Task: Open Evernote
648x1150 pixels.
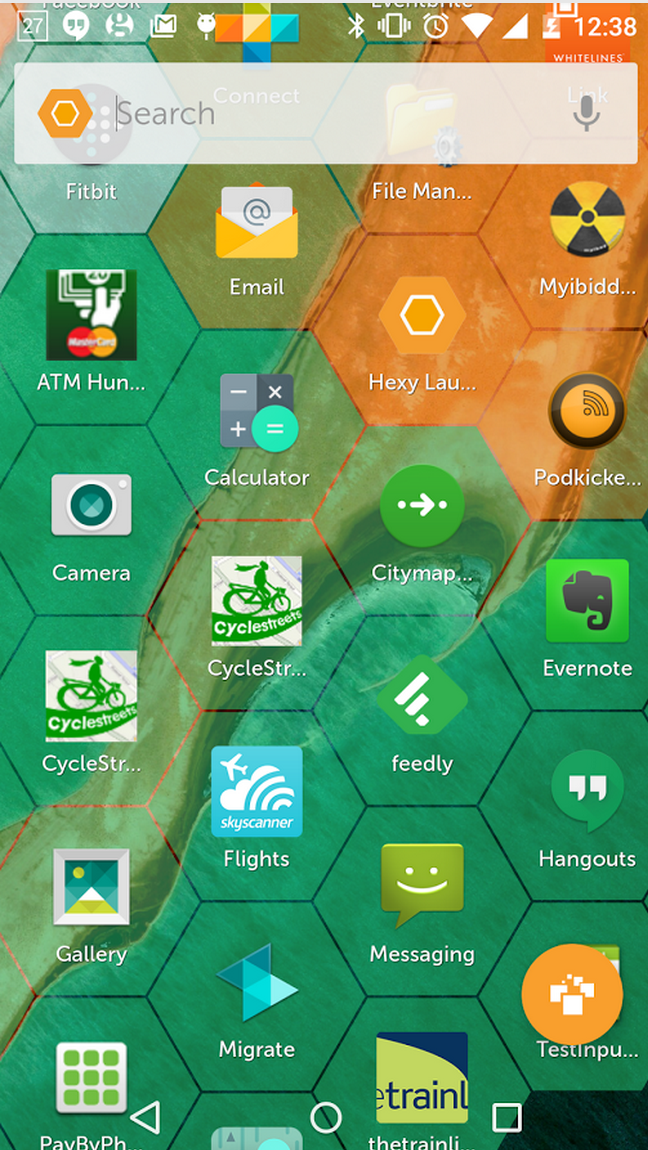Action: (586, 618)
